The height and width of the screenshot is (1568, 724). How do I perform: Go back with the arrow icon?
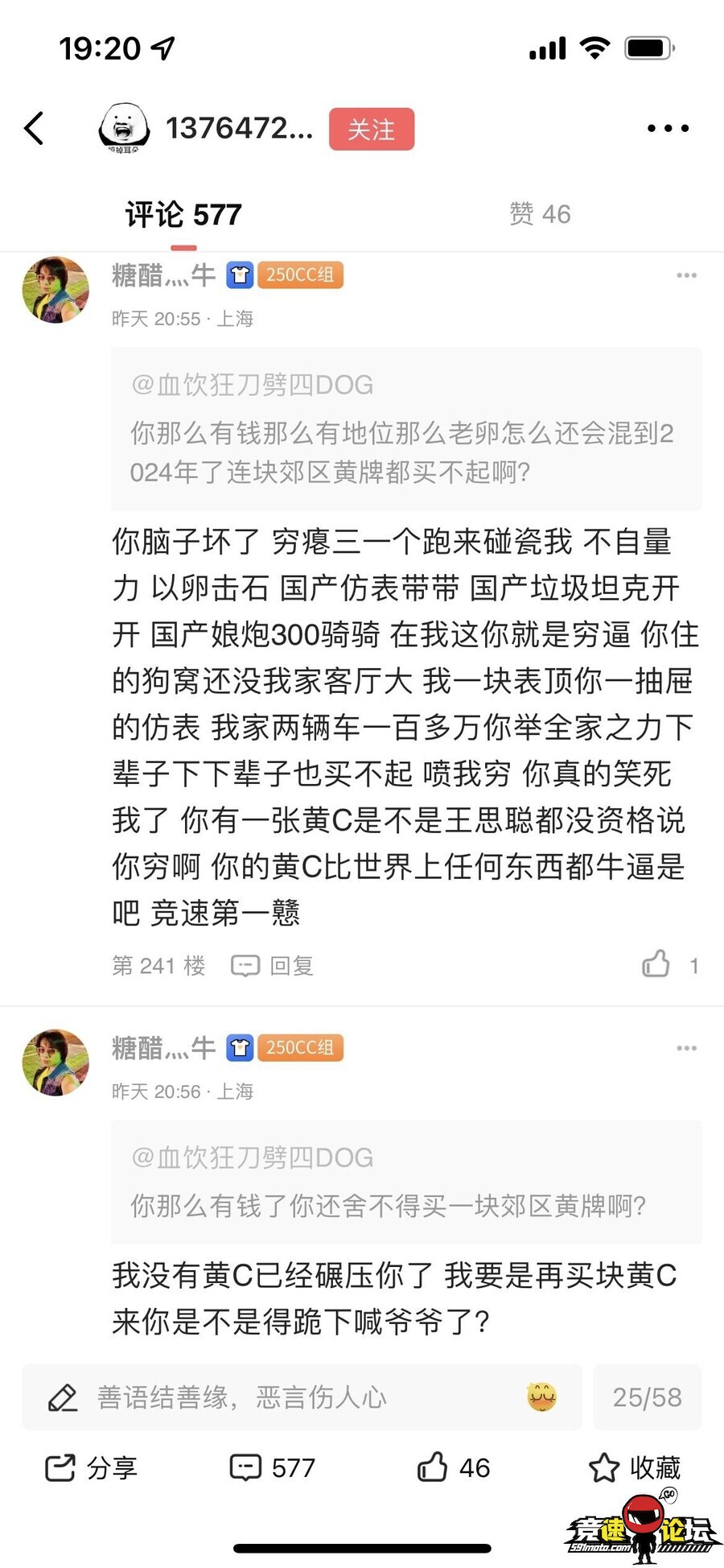tap(34, 129)
